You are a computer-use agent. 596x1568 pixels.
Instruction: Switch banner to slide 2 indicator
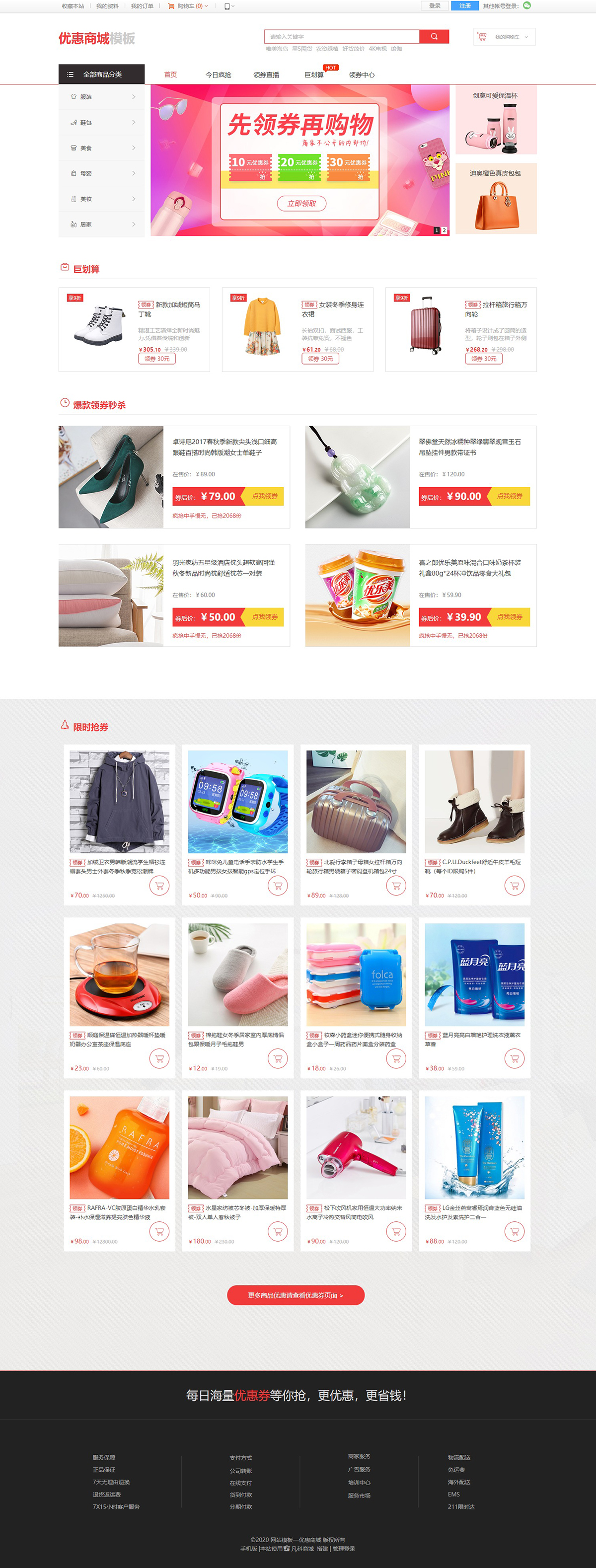[444, 230]
